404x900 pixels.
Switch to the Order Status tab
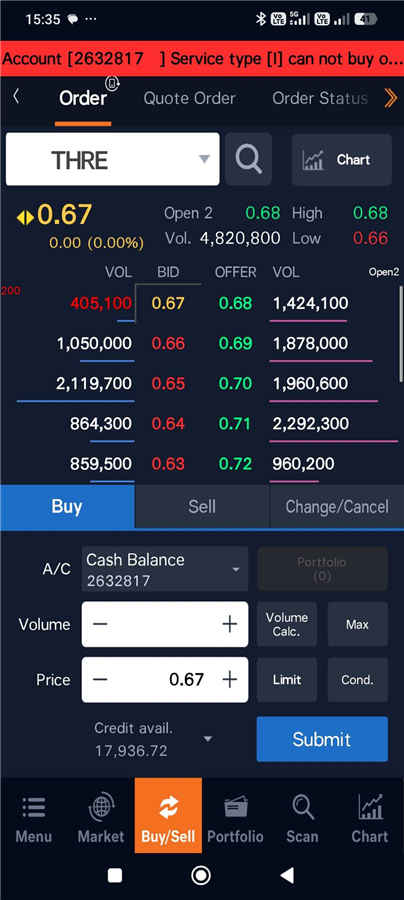pyautogui.click(x=320, y=98)
